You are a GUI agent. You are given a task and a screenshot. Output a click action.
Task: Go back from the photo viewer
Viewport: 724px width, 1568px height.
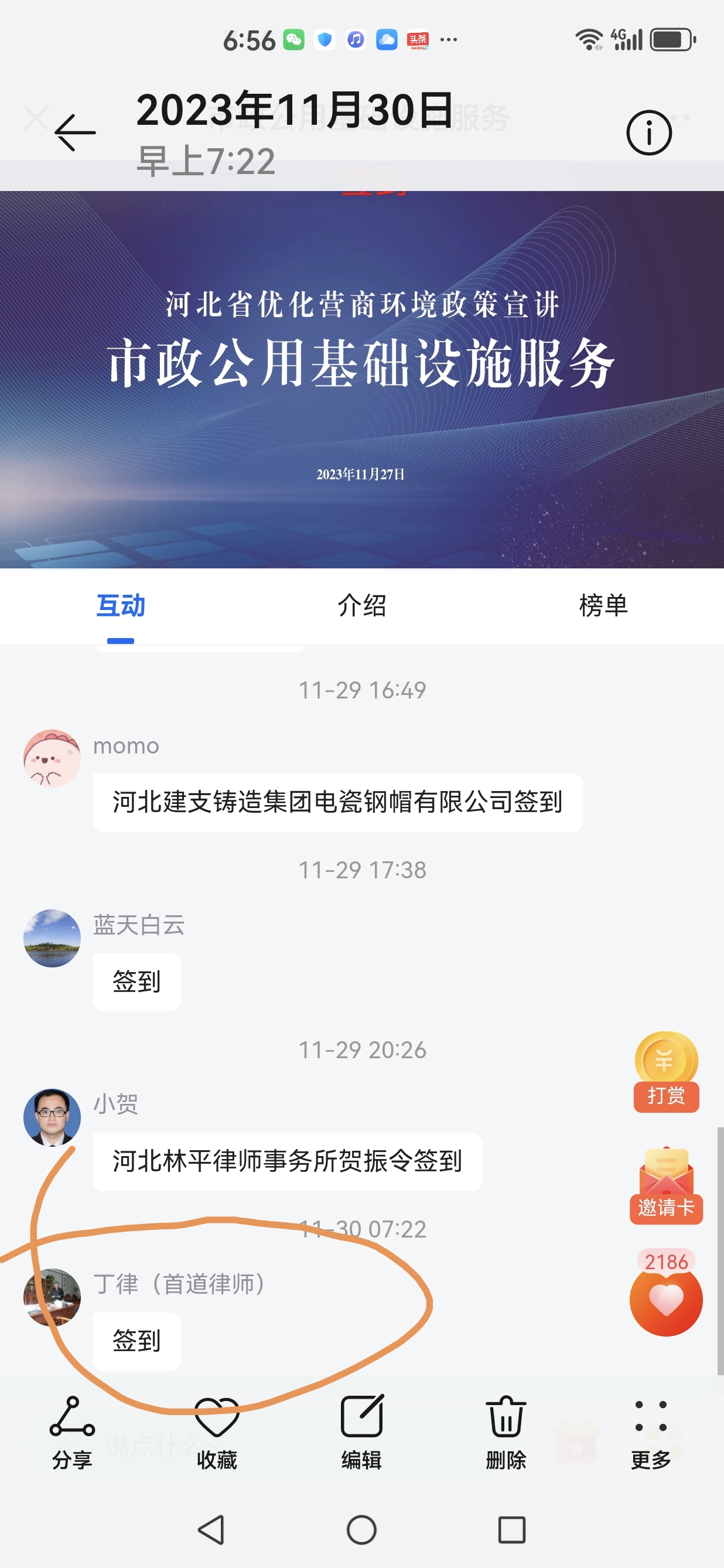pyautogui.click(x=75, y=132)
